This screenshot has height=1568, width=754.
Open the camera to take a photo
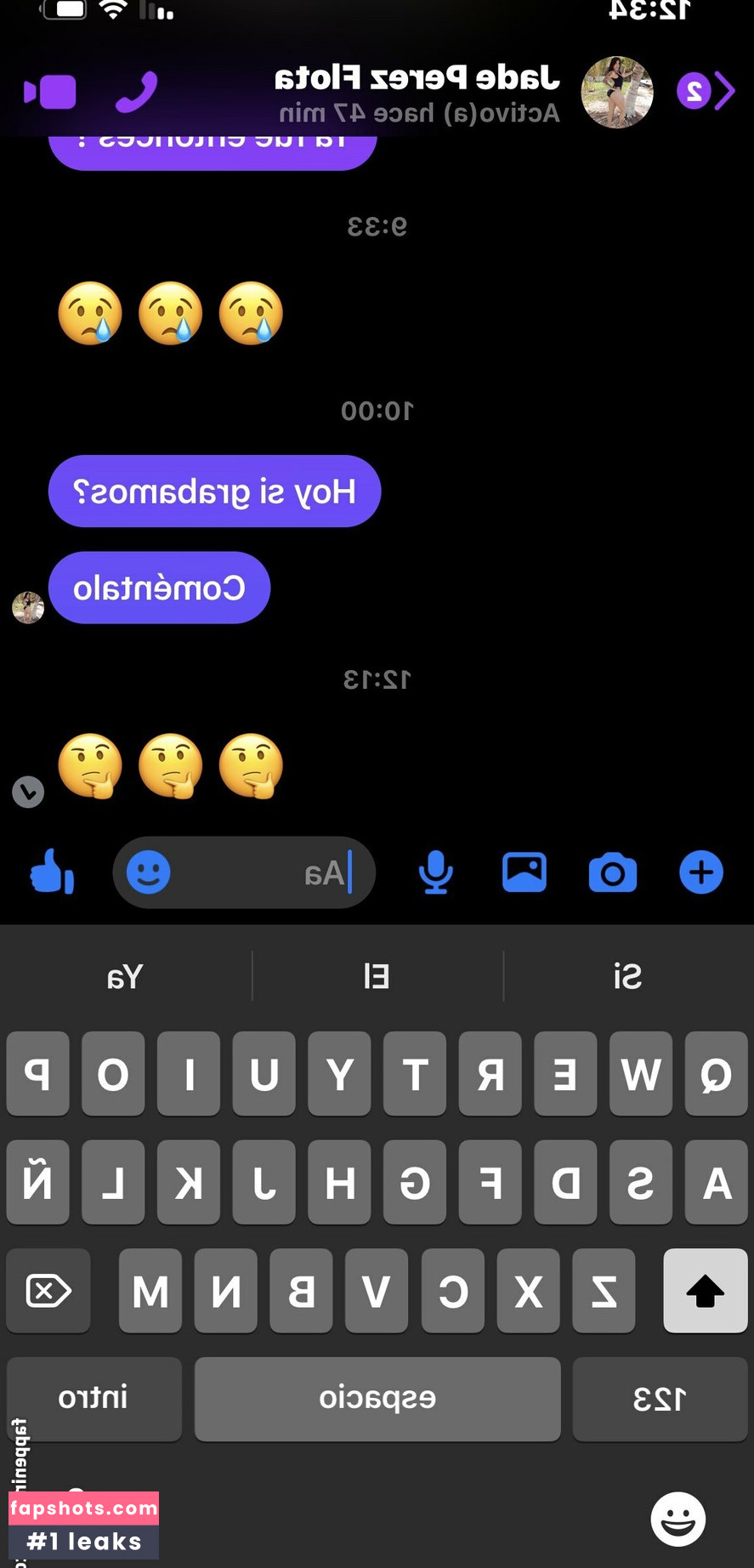(x=613, y=872)
